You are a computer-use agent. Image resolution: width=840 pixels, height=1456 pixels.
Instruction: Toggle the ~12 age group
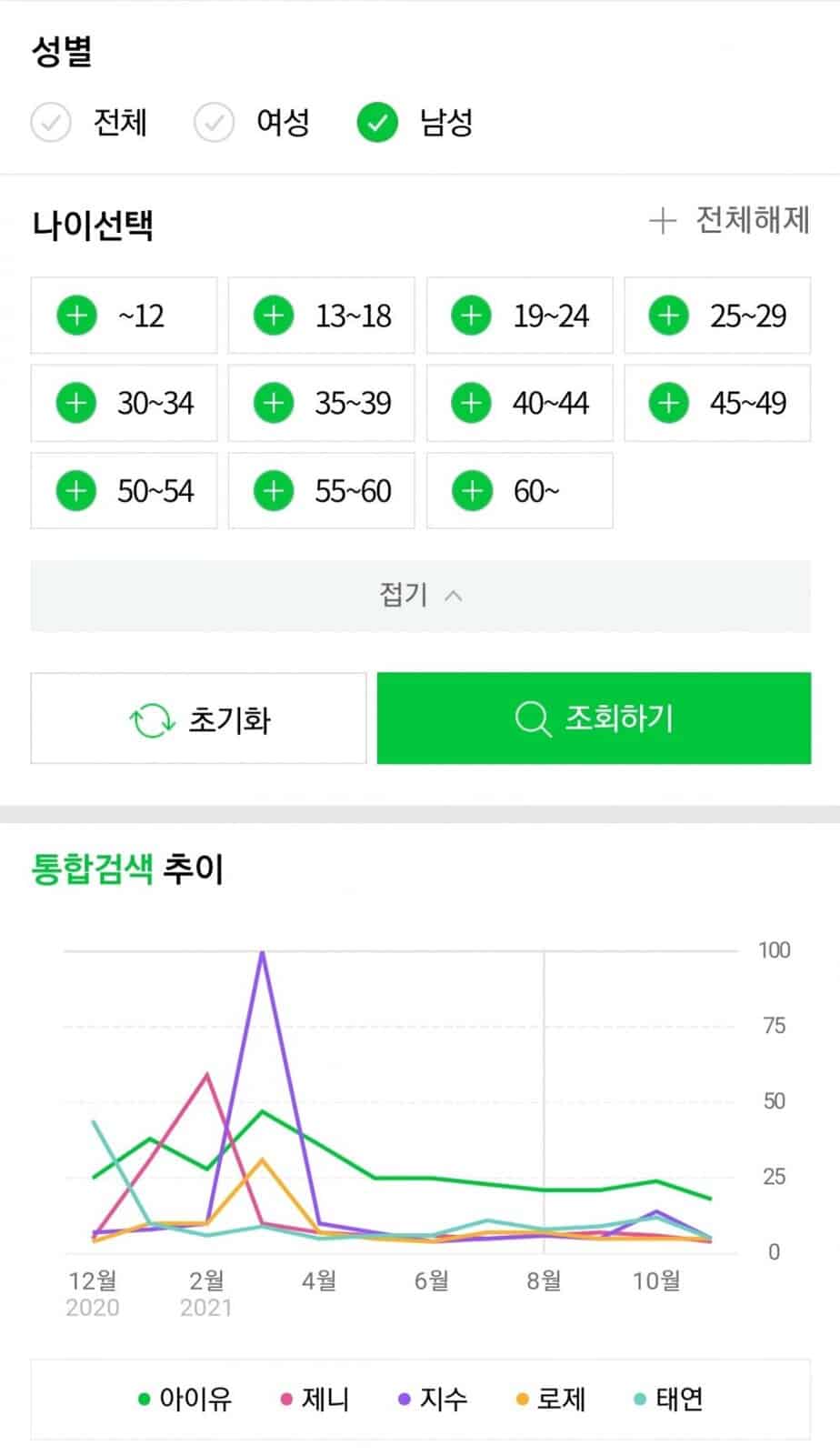pyautogui.click(x=124, y=316)
